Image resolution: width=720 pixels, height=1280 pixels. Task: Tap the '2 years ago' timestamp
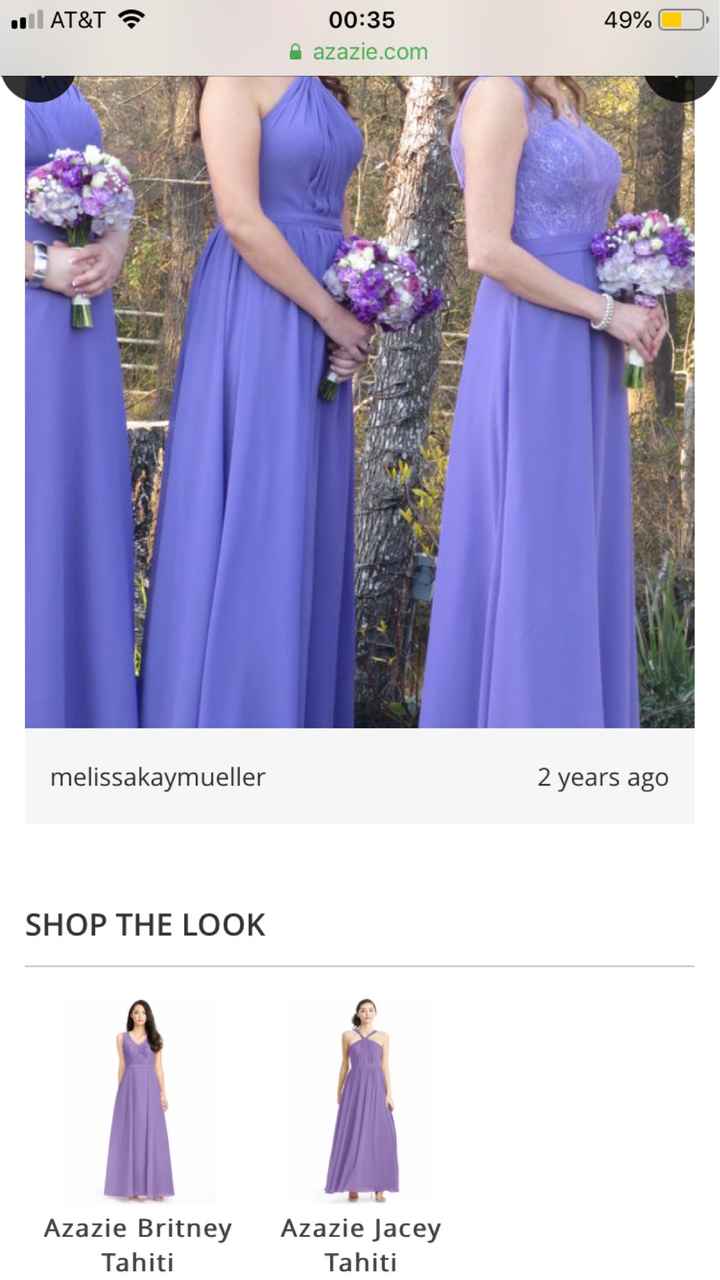click(x=604, y=776)
